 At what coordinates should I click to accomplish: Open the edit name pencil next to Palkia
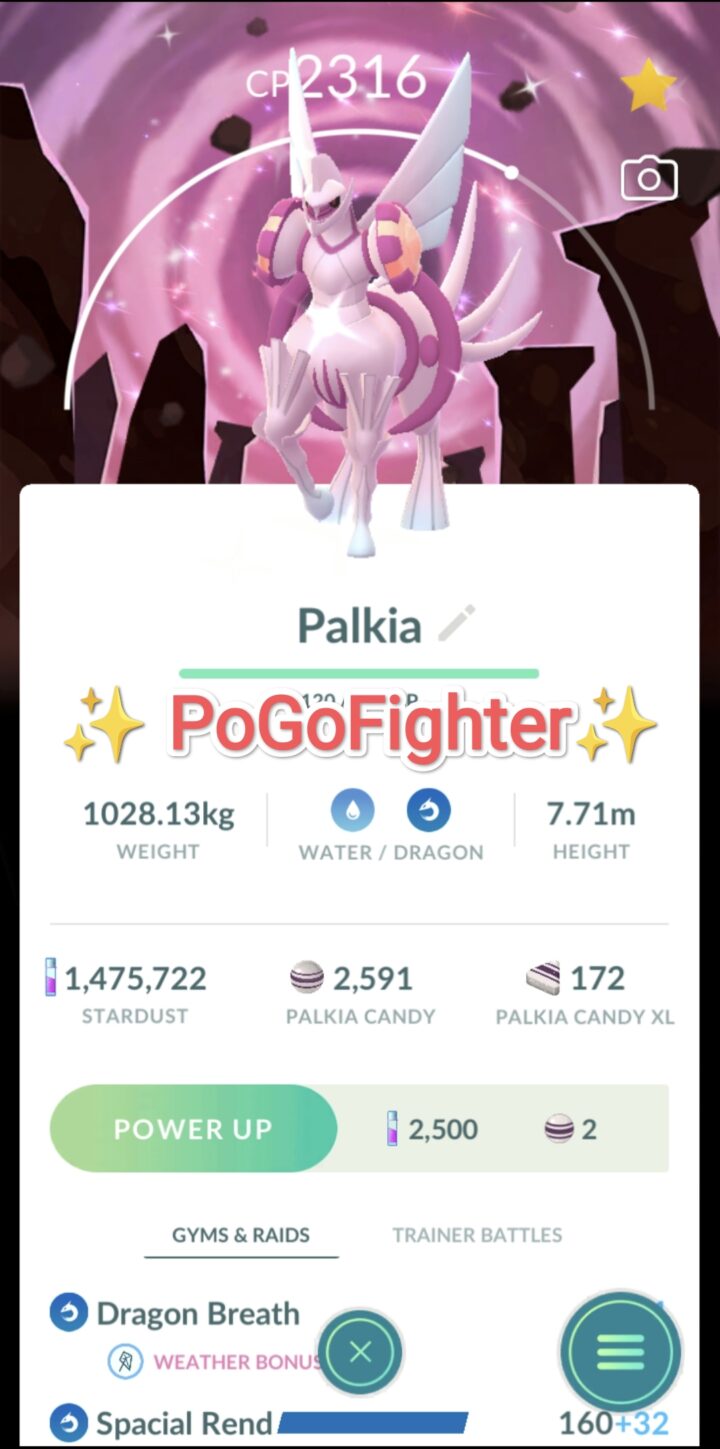[458, 623]
